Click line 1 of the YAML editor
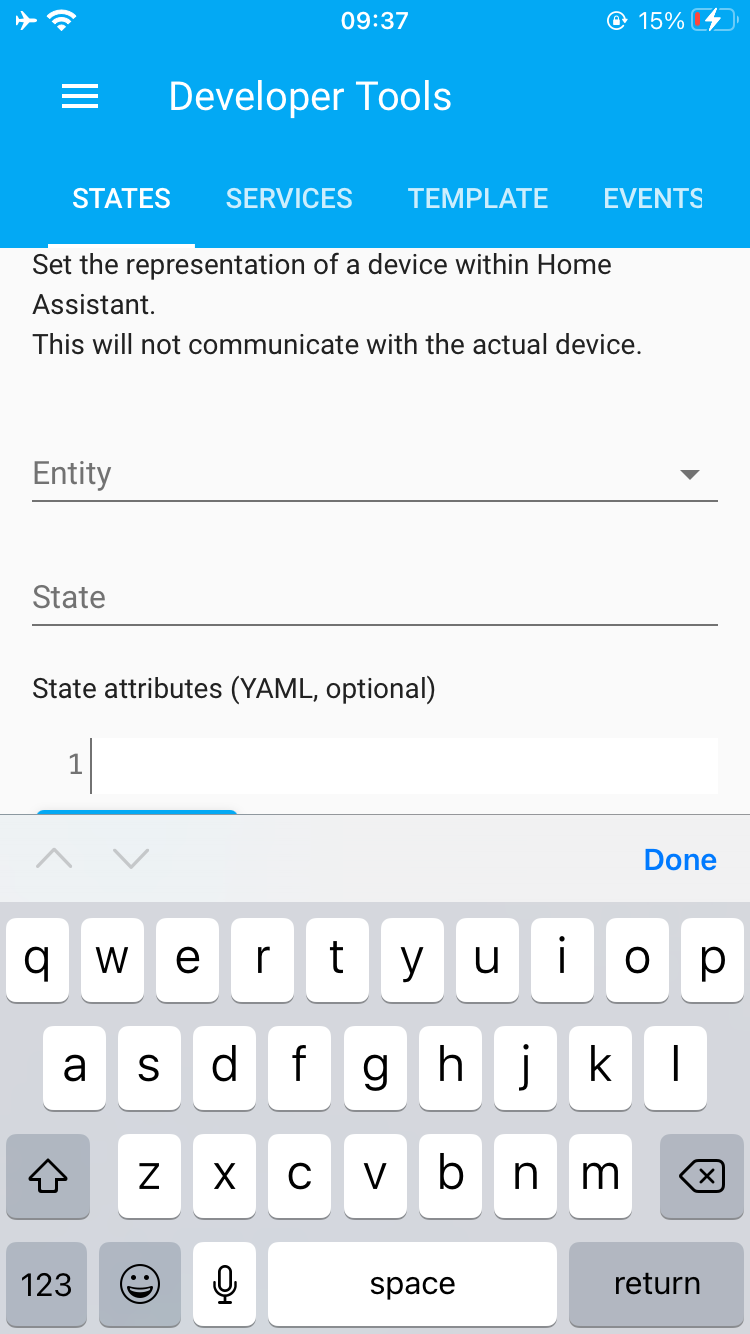750x1334 pixels. [400, 765]
